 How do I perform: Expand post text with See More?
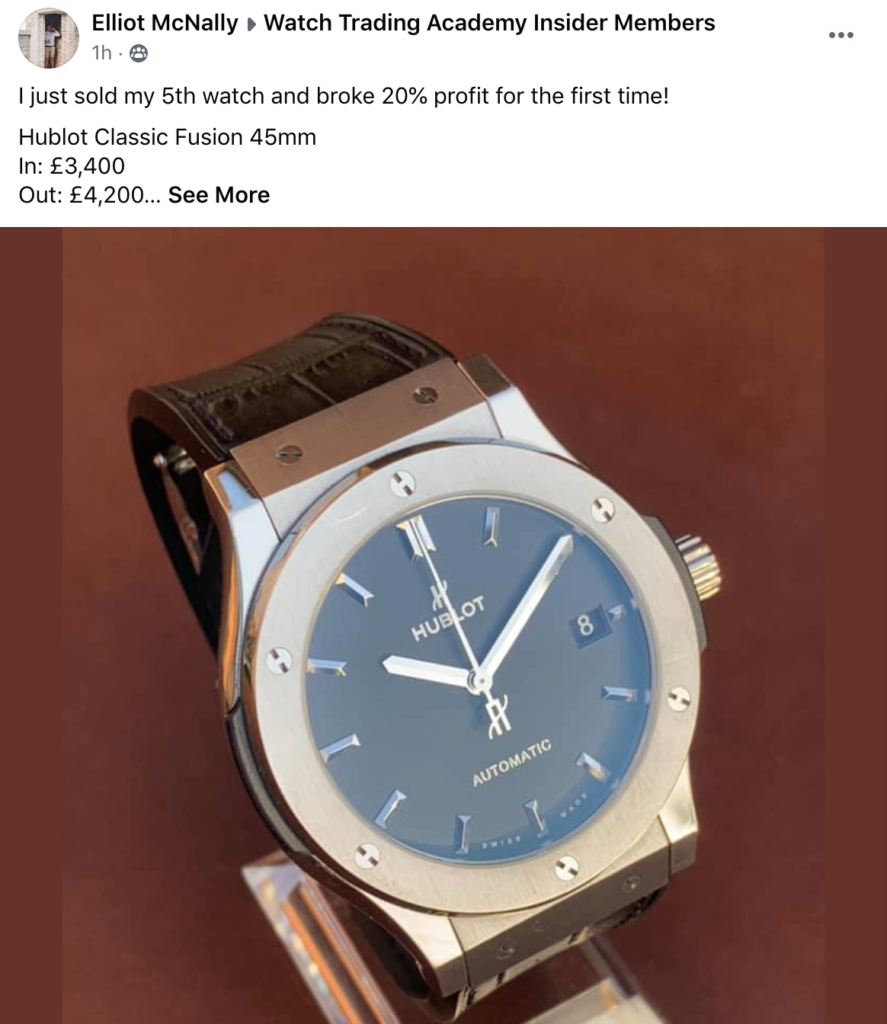(x=218, y=195)
